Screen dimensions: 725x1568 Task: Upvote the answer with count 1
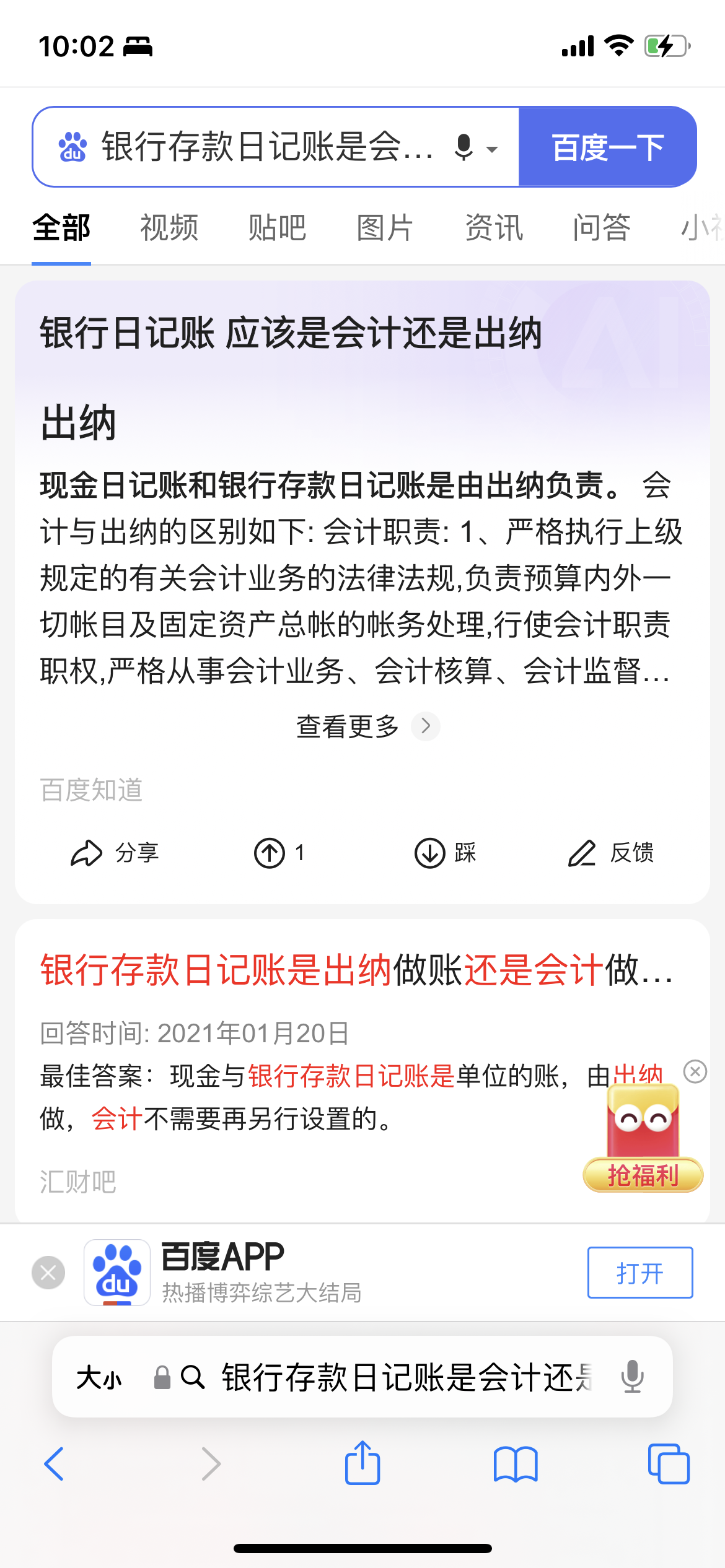tap(279, 853)
